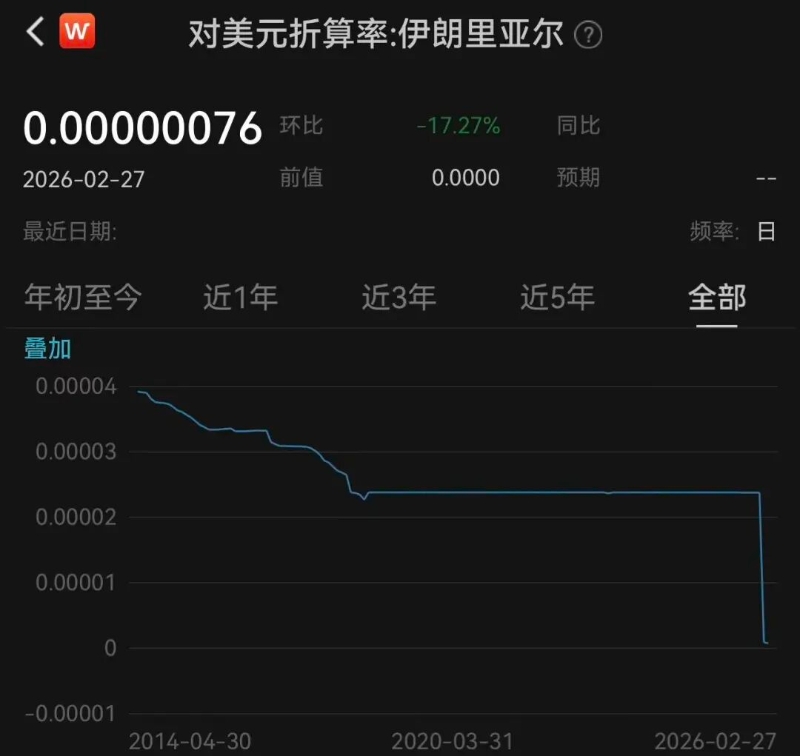Go back using the arrow icon
Image resolution: width=800 pixels, height=756 pixels.
pos(35,33)
